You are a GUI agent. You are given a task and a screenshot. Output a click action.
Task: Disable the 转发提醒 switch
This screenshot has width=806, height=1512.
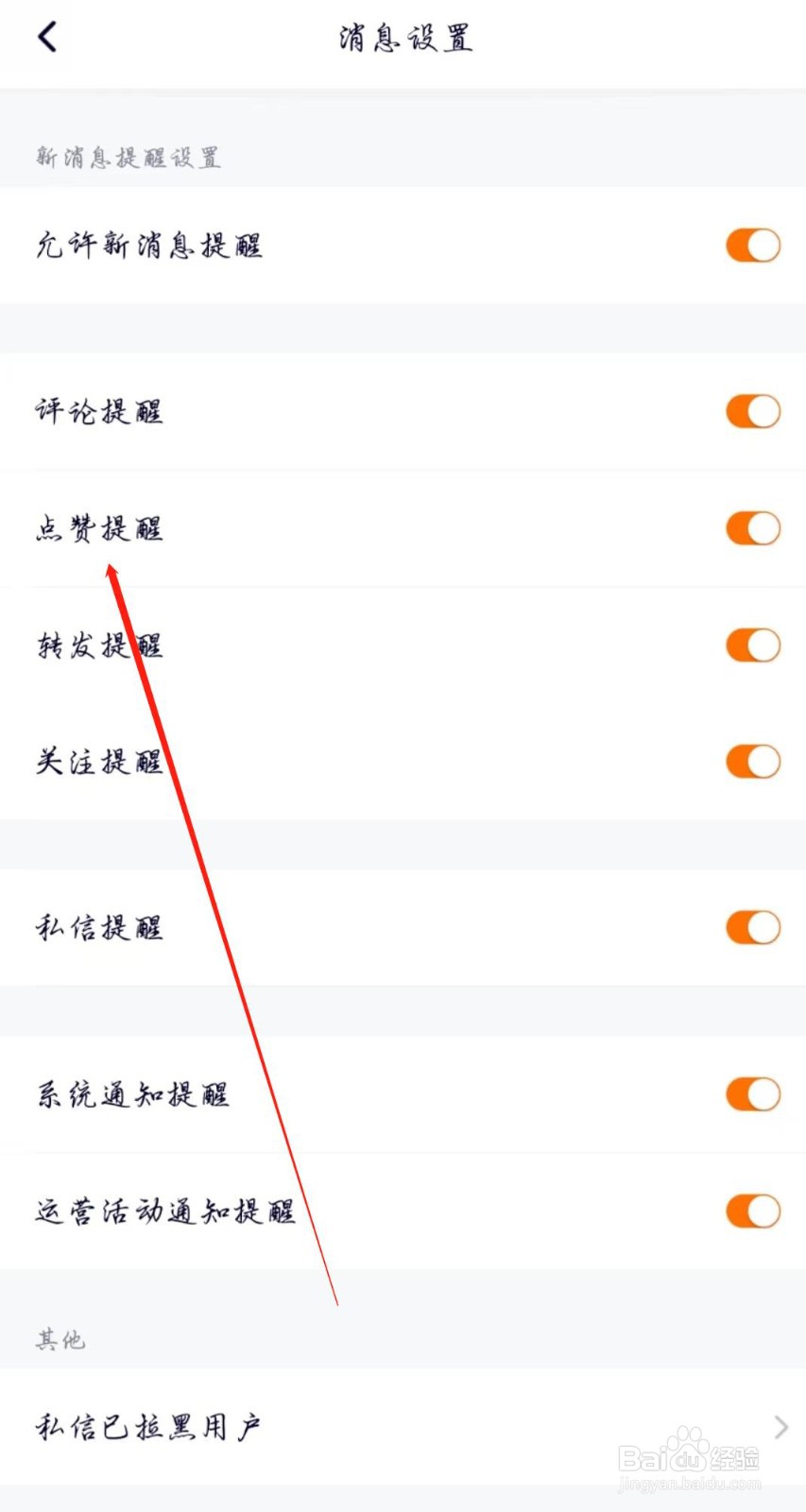tap(751, 644)
